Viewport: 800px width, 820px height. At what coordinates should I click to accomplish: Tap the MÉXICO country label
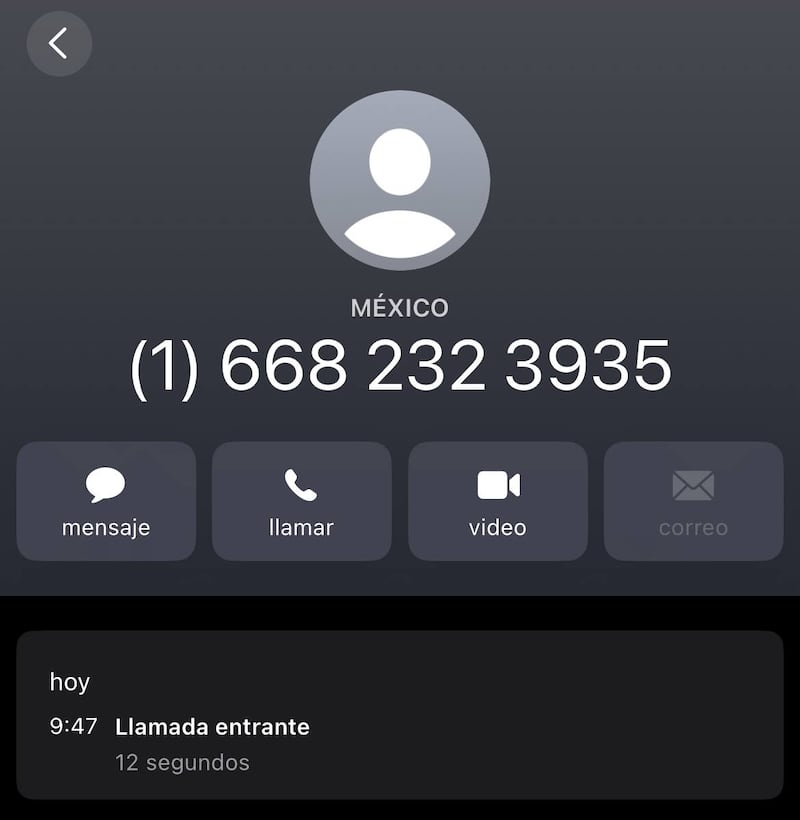click(400, 307)
